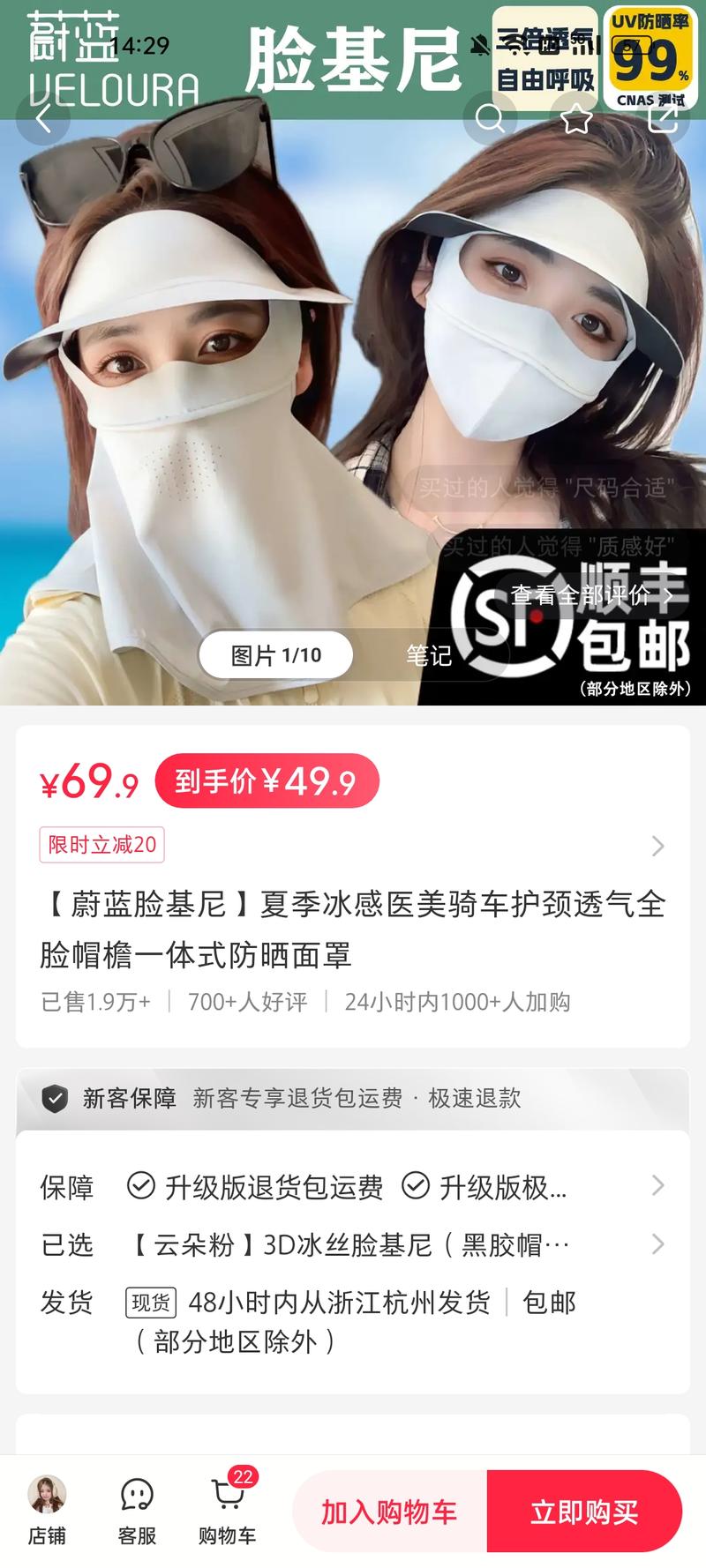706x1568 pixels.
Task: Tap the share icon at top right
Action: (x=663, y=119)
